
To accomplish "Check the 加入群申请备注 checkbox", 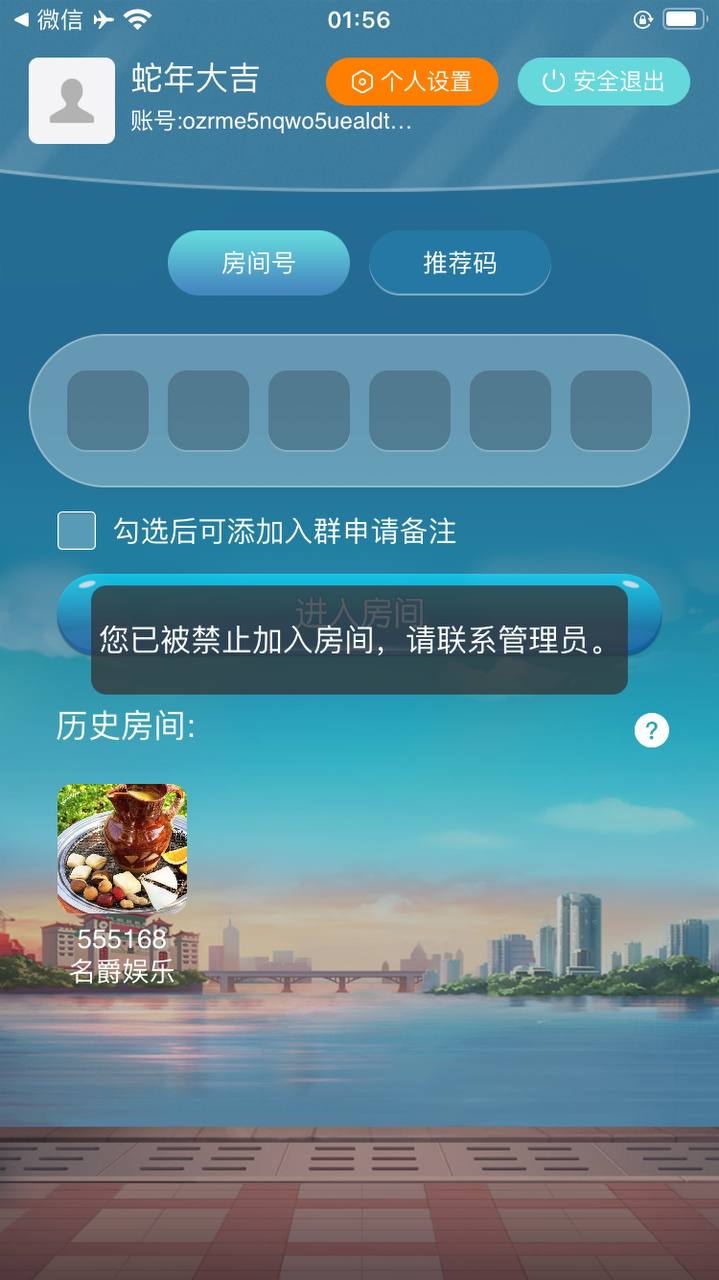I will click(77, 531).
